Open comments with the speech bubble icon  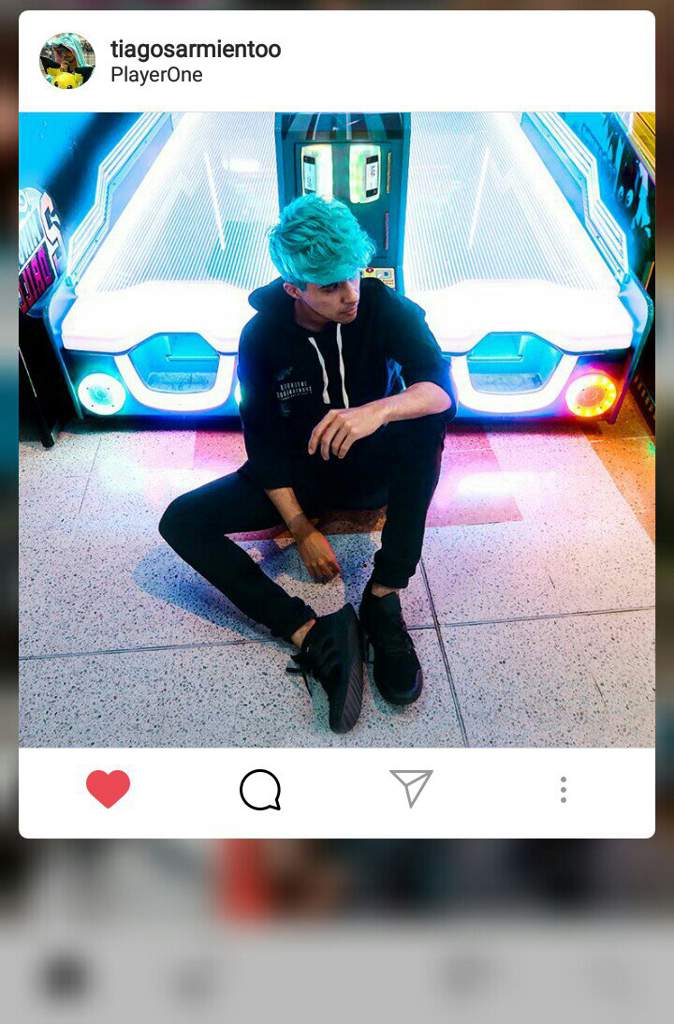[260, 789]
